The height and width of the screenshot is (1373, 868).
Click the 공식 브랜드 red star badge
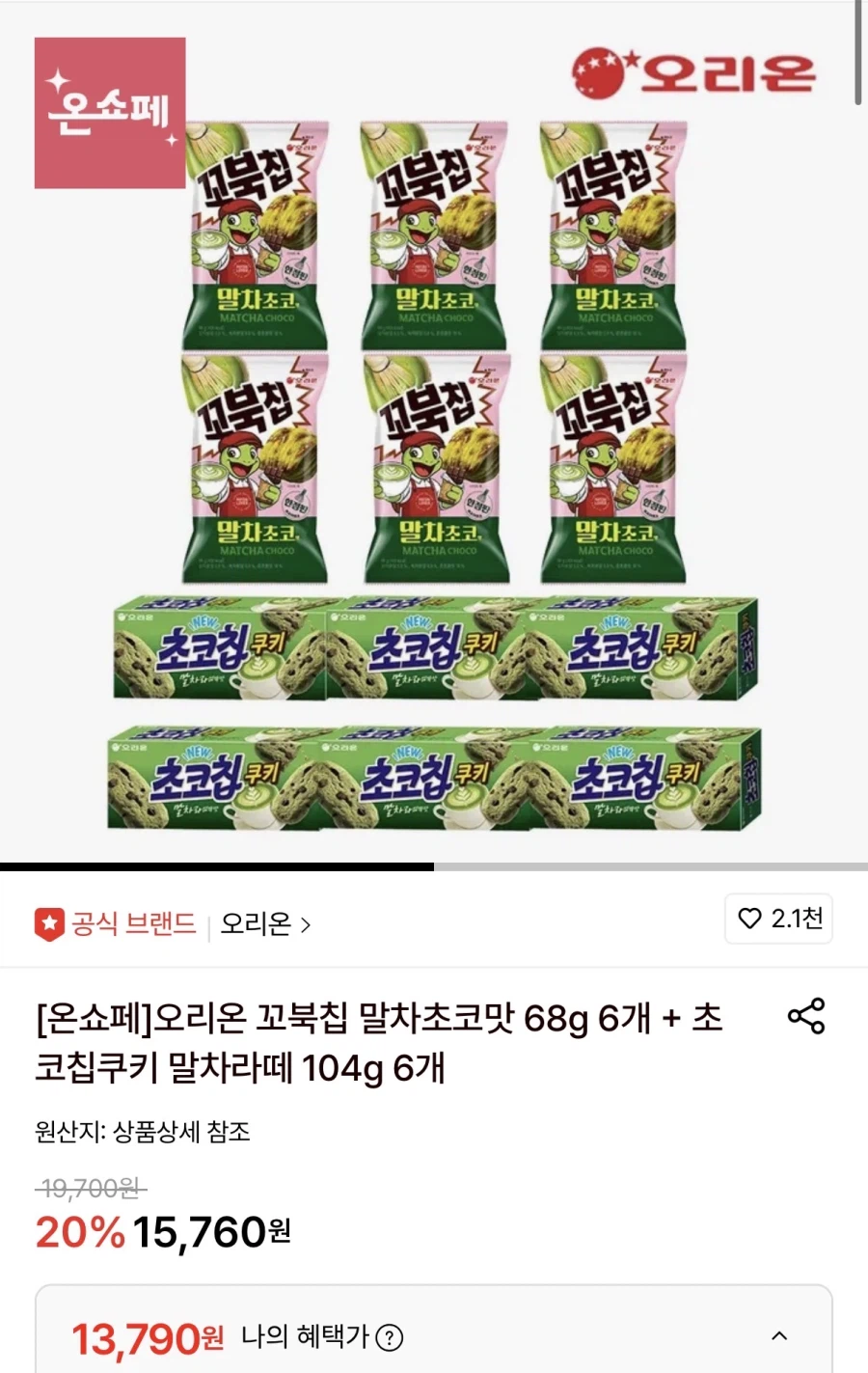click(50, 921)
